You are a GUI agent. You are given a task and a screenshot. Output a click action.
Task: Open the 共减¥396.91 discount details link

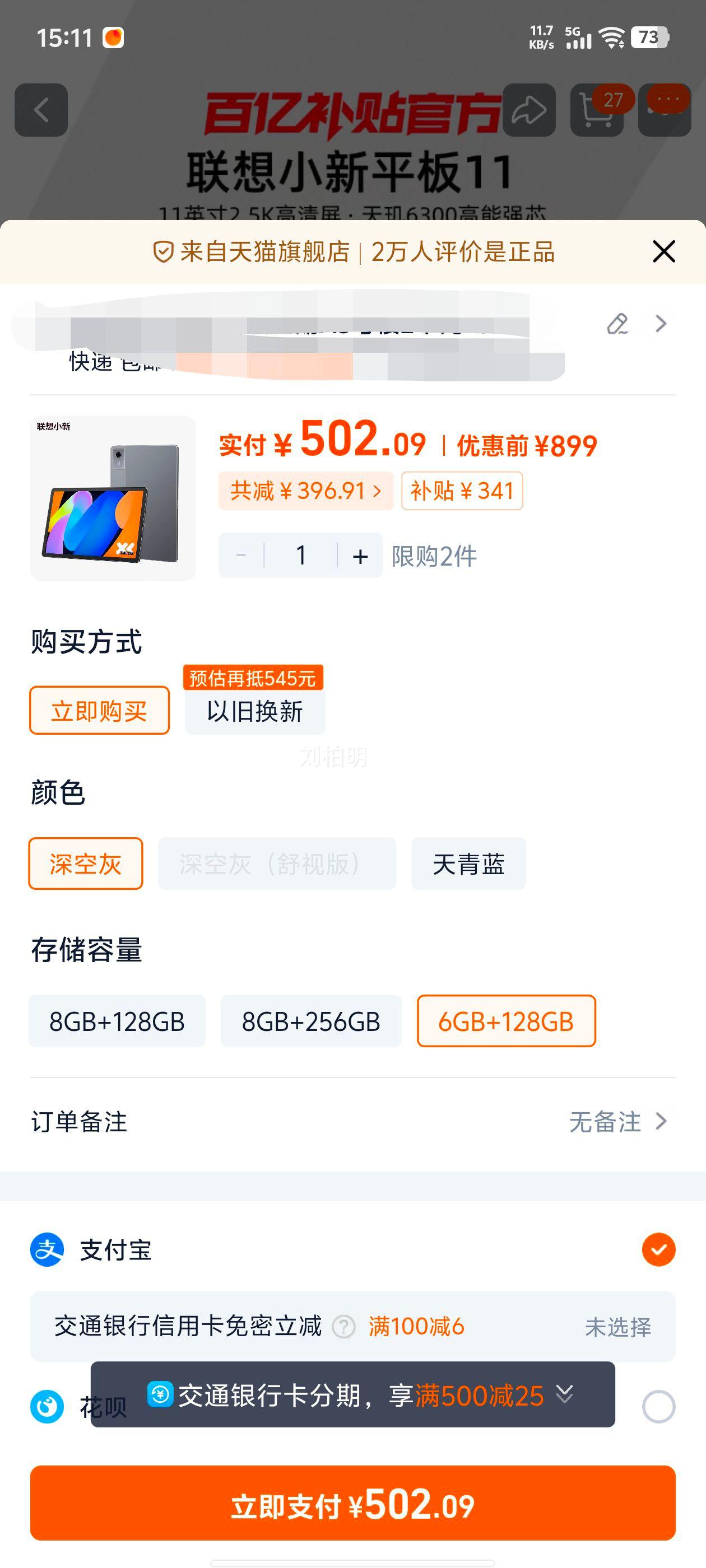pyautogui.click(x=306, y=491)
